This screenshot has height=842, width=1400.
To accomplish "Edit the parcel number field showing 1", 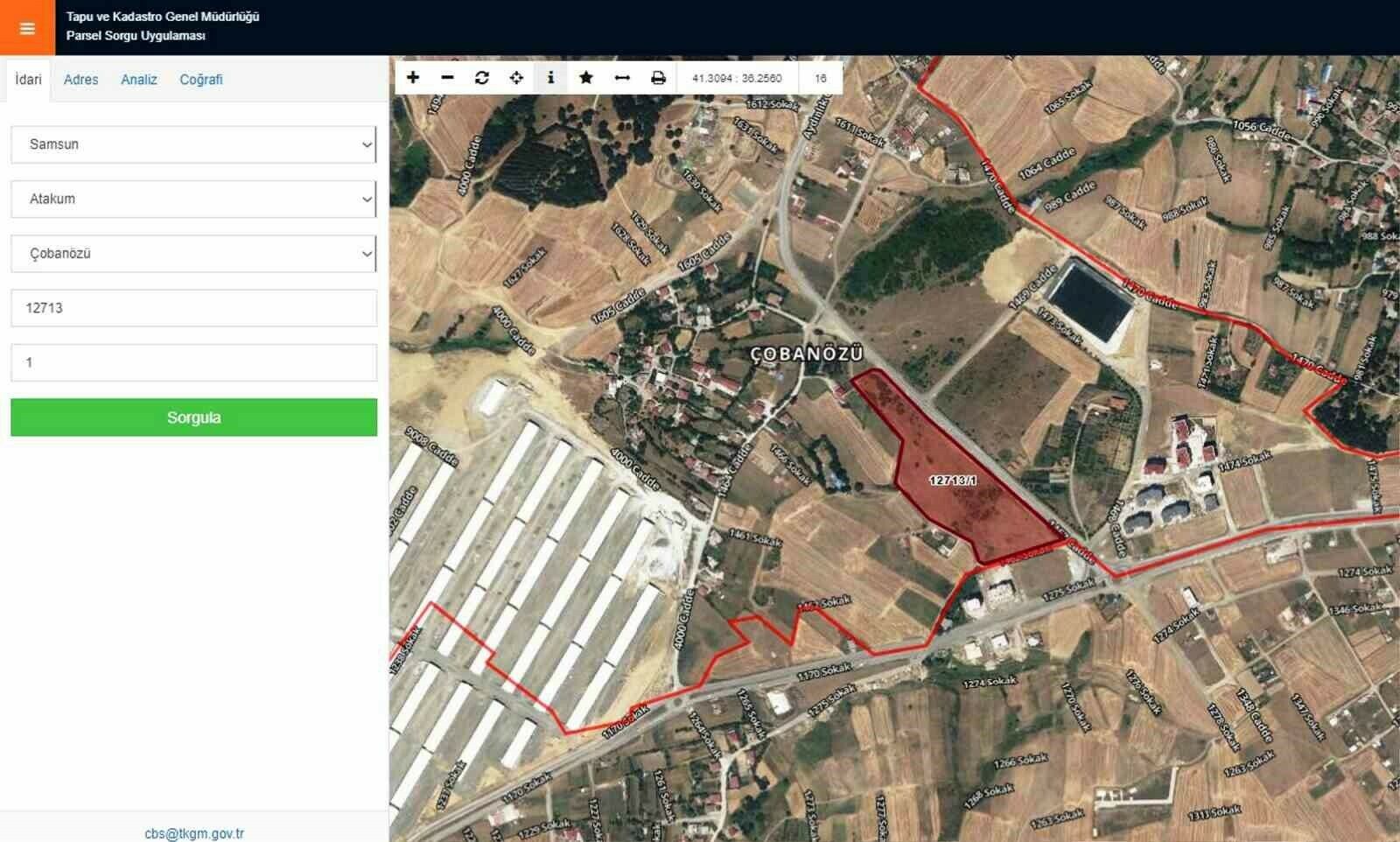I will tap(193, 362).
